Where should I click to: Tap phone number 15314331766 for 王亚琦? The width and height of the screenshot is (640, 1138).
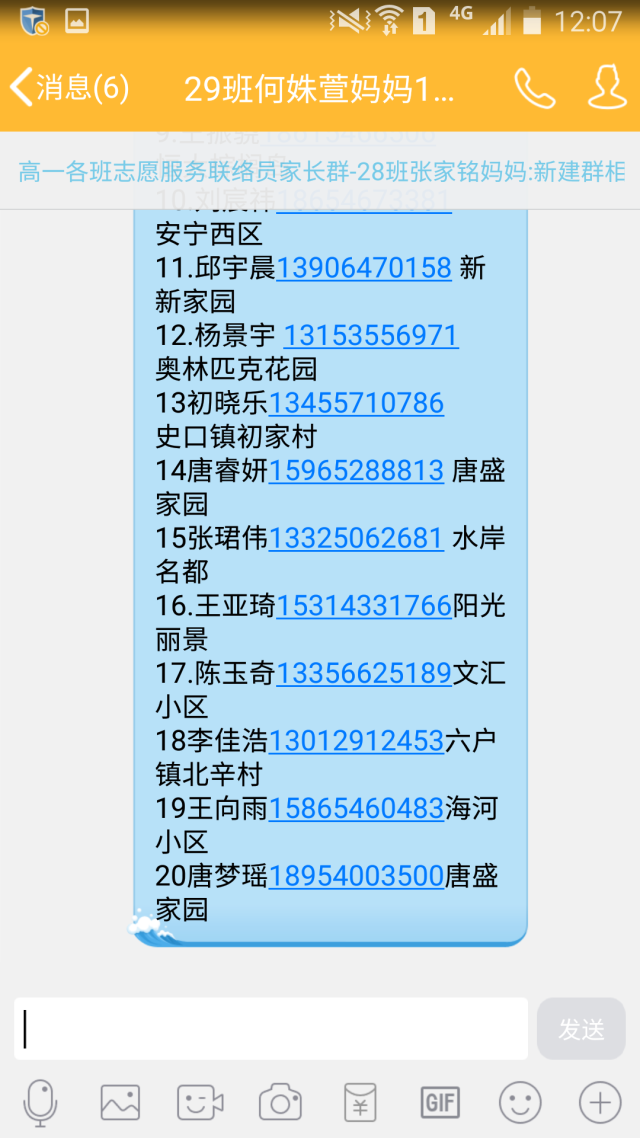364,605
